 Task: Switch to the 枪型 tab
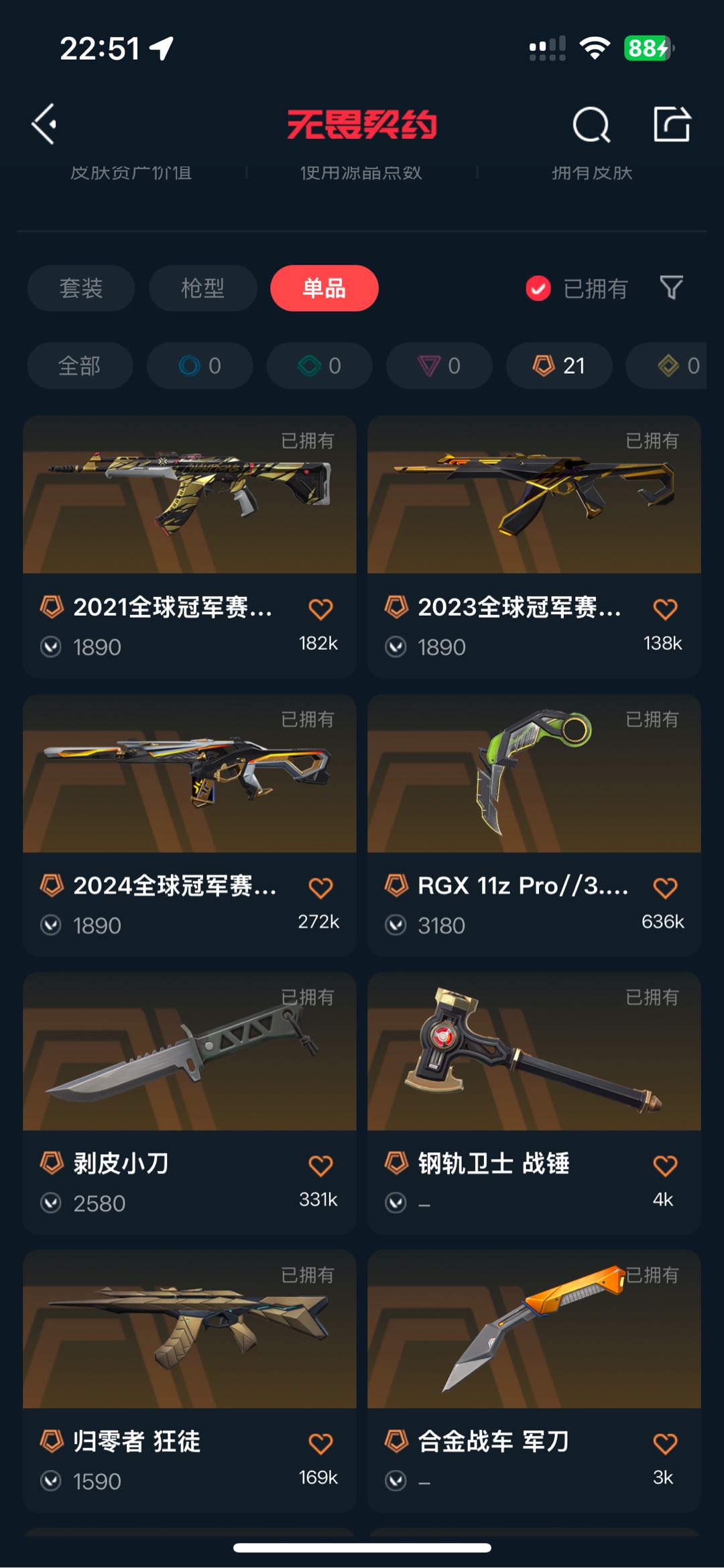(x=202, y=288)
